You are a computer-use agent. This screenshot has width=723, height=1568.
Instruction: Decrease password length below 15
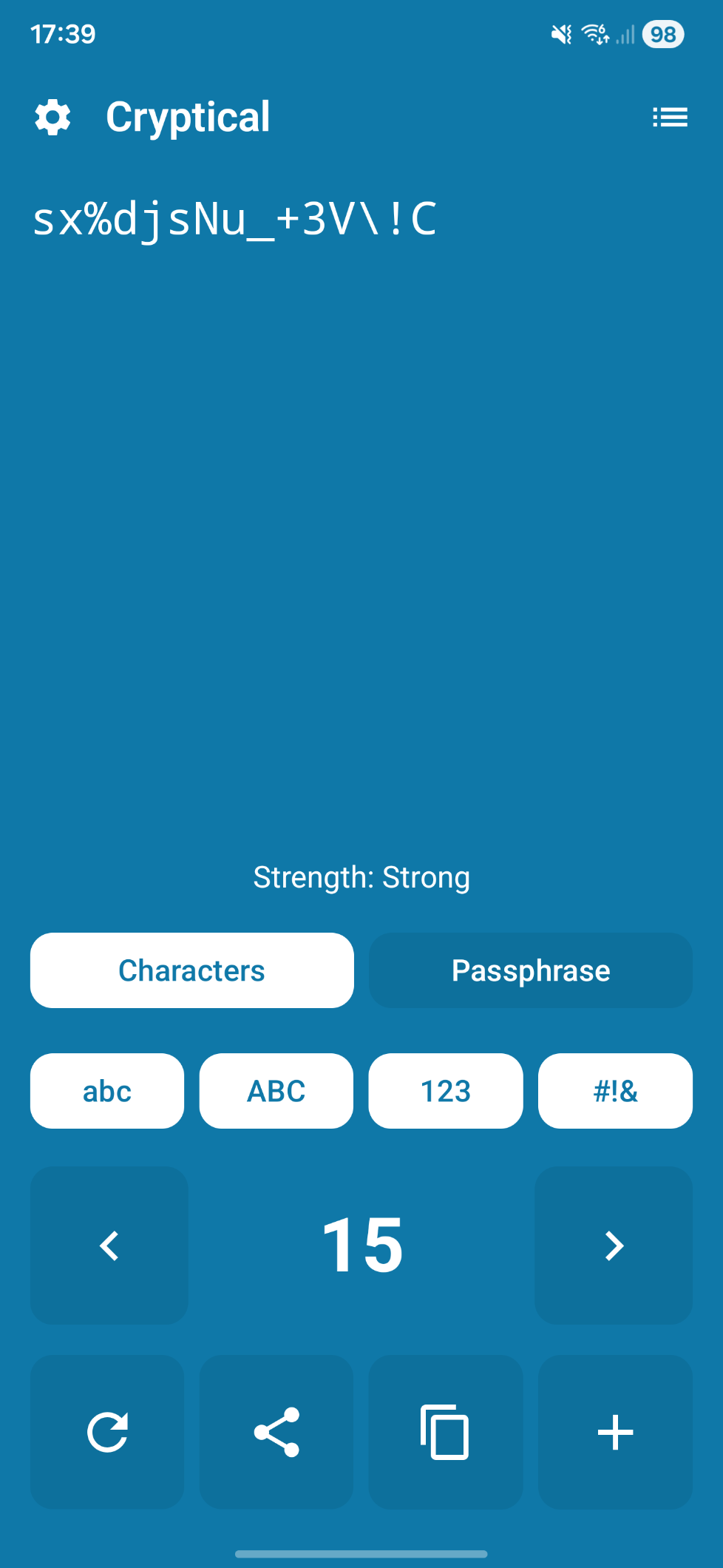click(109, 1246)
